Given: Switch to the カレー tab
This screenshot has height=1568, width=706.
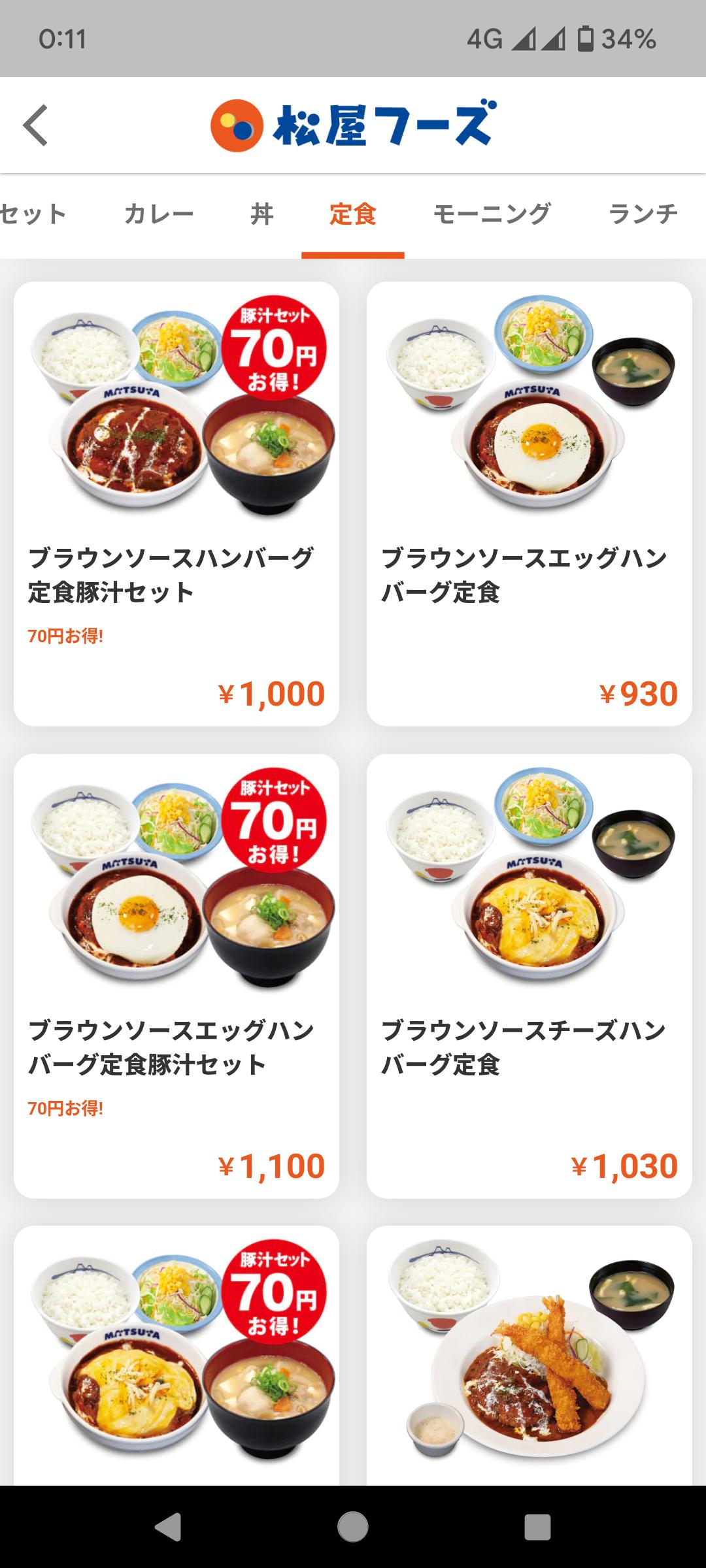Looking at the screenshot, I should (x=159, y=214).
